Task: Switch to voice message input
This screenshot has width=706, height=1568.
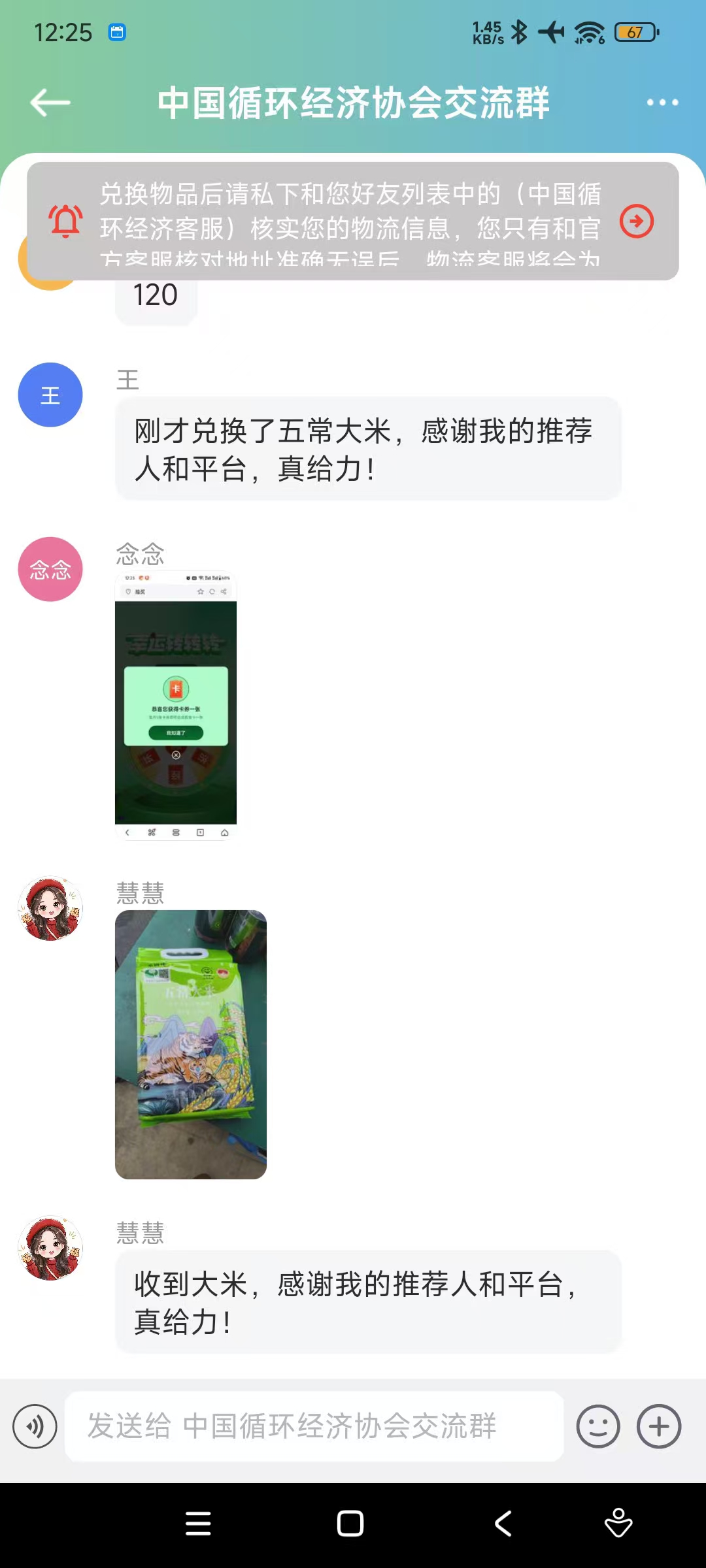Action: pos(35,1426)
